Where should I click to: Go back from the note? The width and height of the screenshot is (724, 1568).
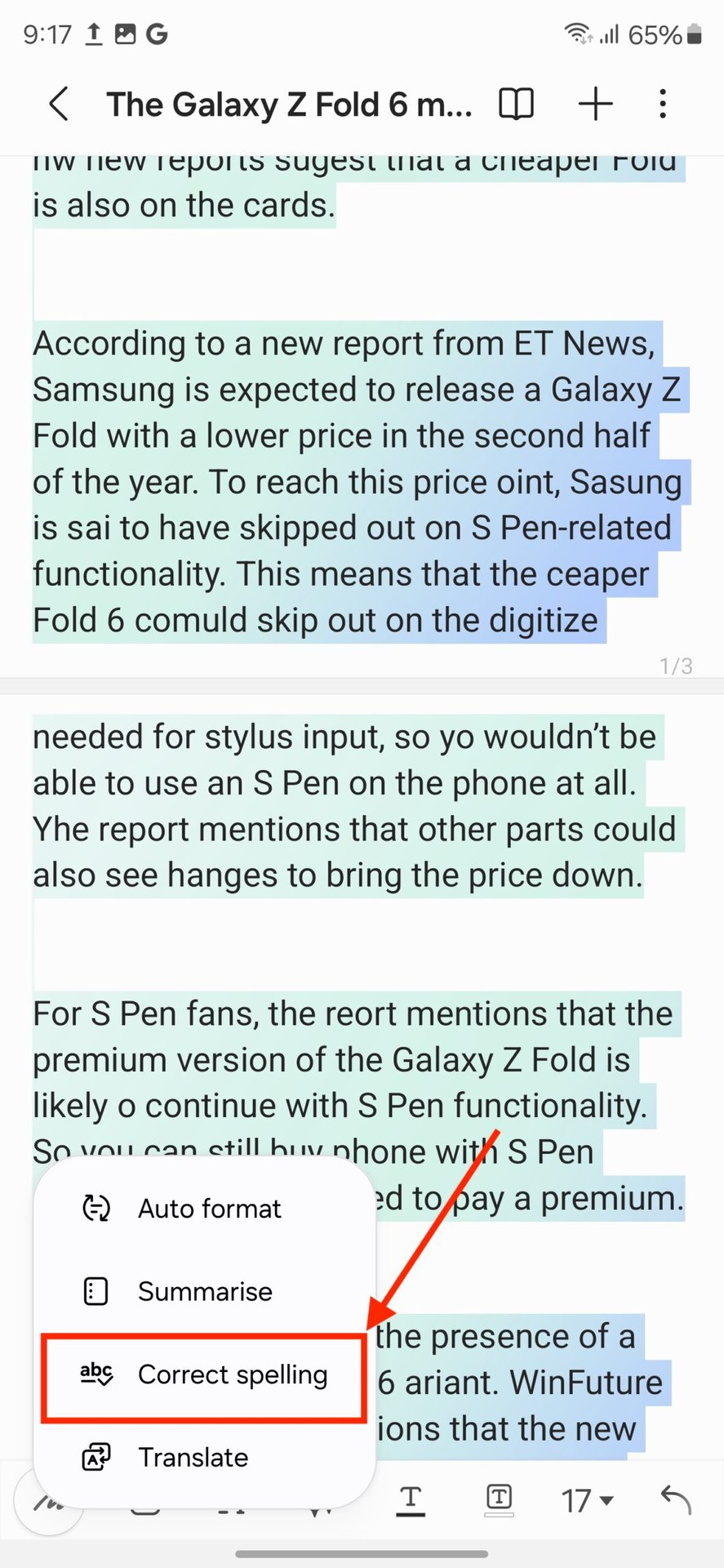59,105
